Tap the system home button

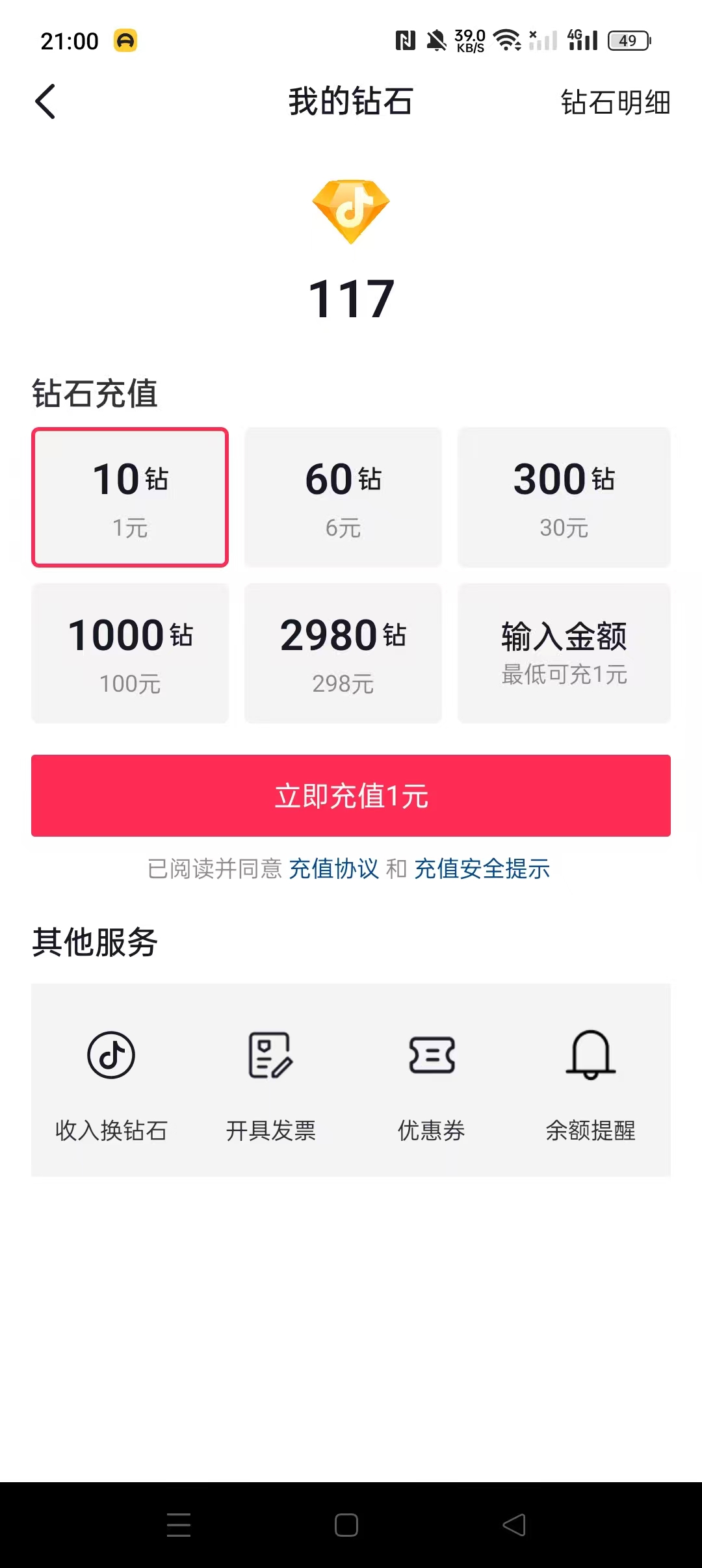tap(346, 1525)
